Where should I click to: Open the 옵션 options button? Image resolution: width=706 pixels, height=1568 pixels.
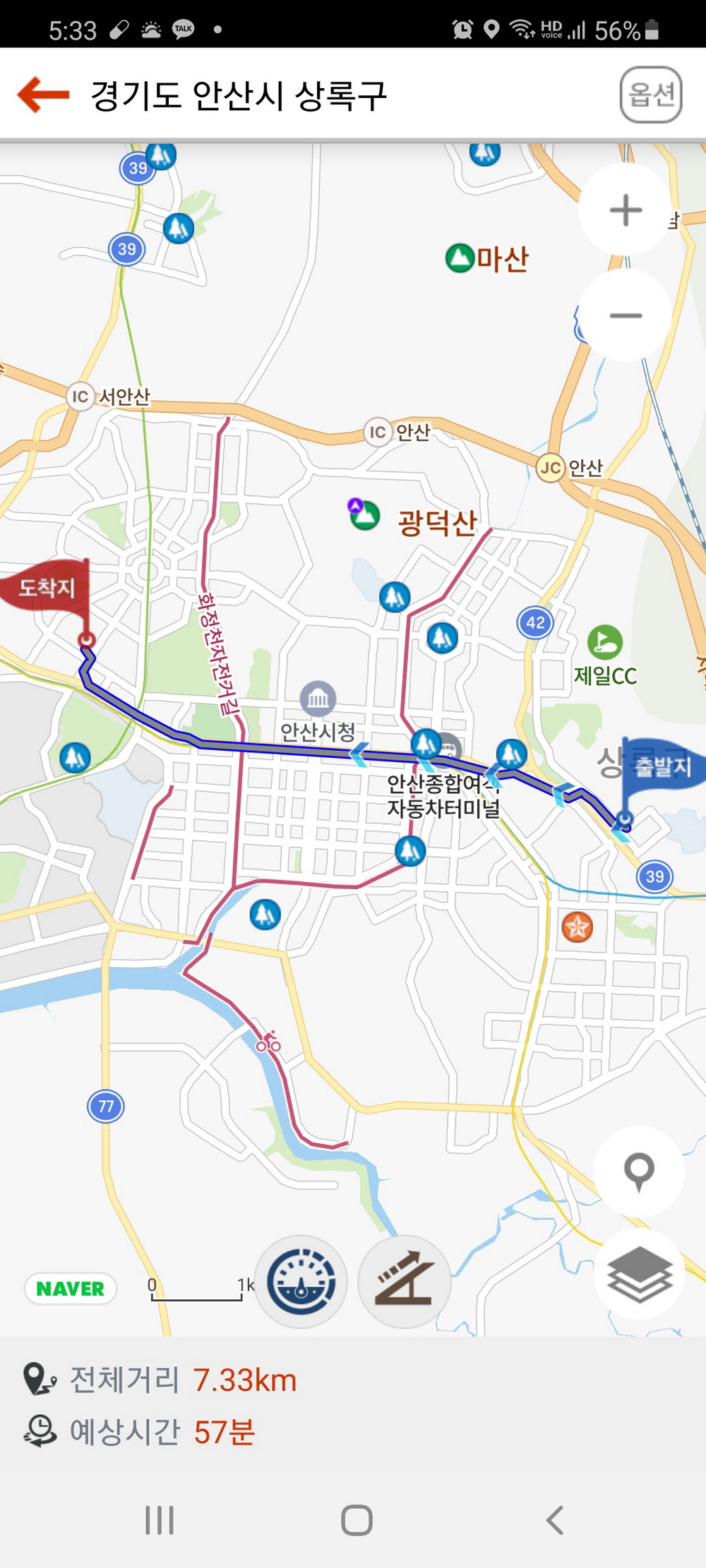pyautogui.click(x=650, y=95)
